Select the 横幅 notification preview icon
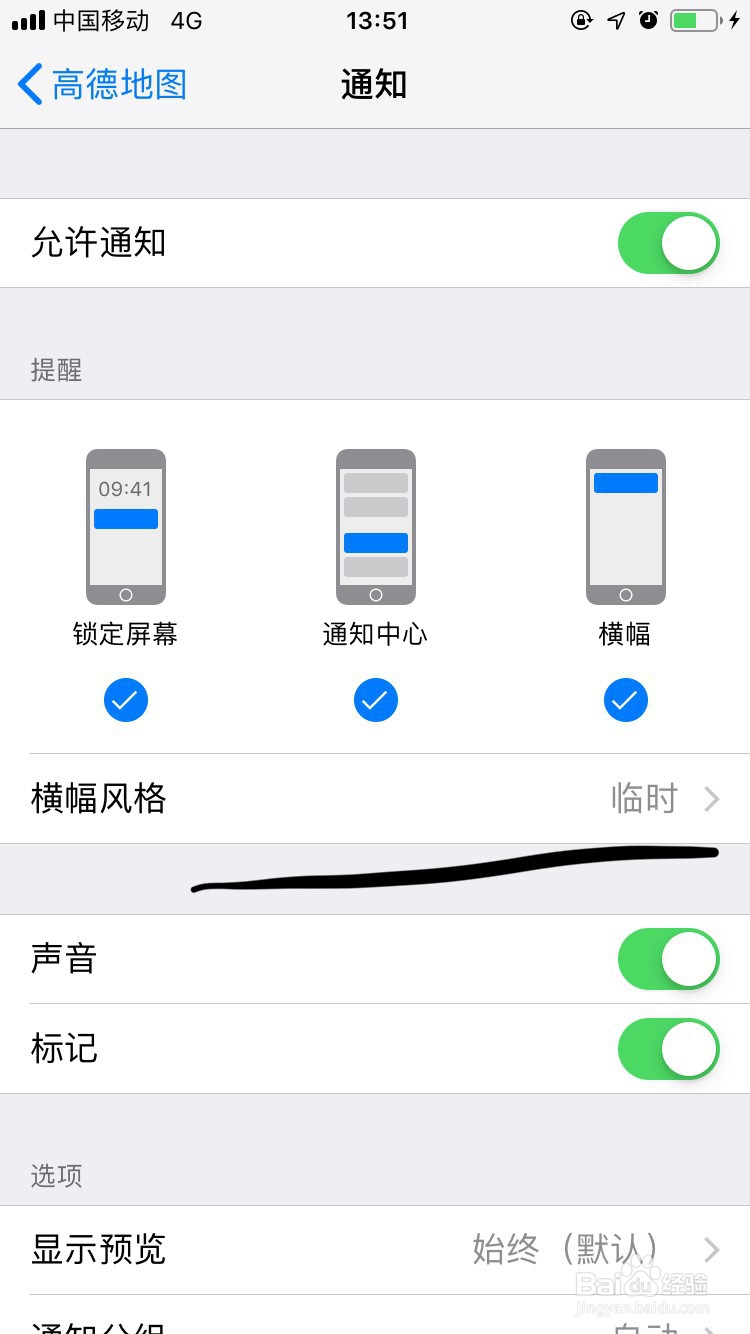Viewport: 750px width, 1334px height. coord(625,525)
